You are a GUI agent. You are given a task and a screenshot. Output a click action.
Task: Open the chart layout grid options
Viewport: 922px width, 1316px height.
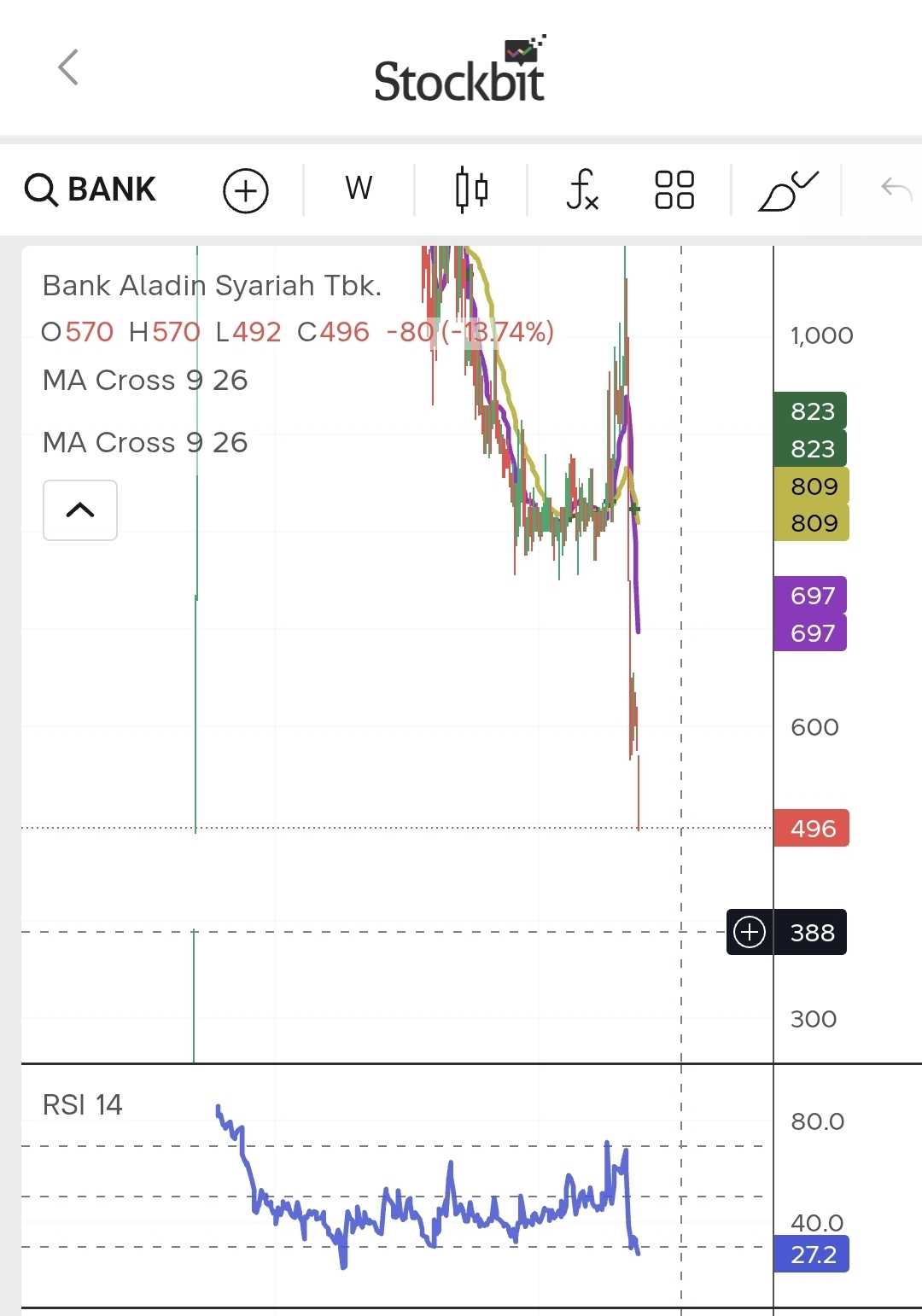click(674, 189)
